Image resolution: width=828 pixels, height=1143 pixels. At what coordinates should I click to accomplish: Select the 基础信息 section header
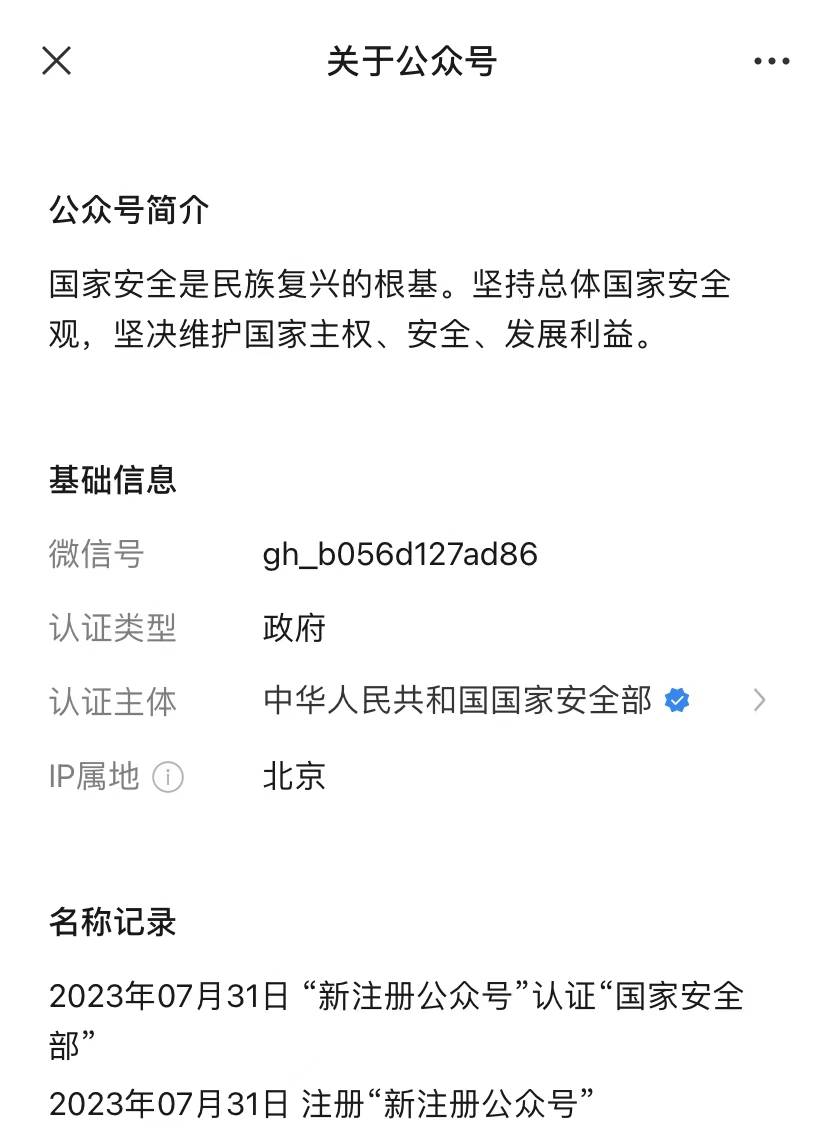[x=113, y=481]
